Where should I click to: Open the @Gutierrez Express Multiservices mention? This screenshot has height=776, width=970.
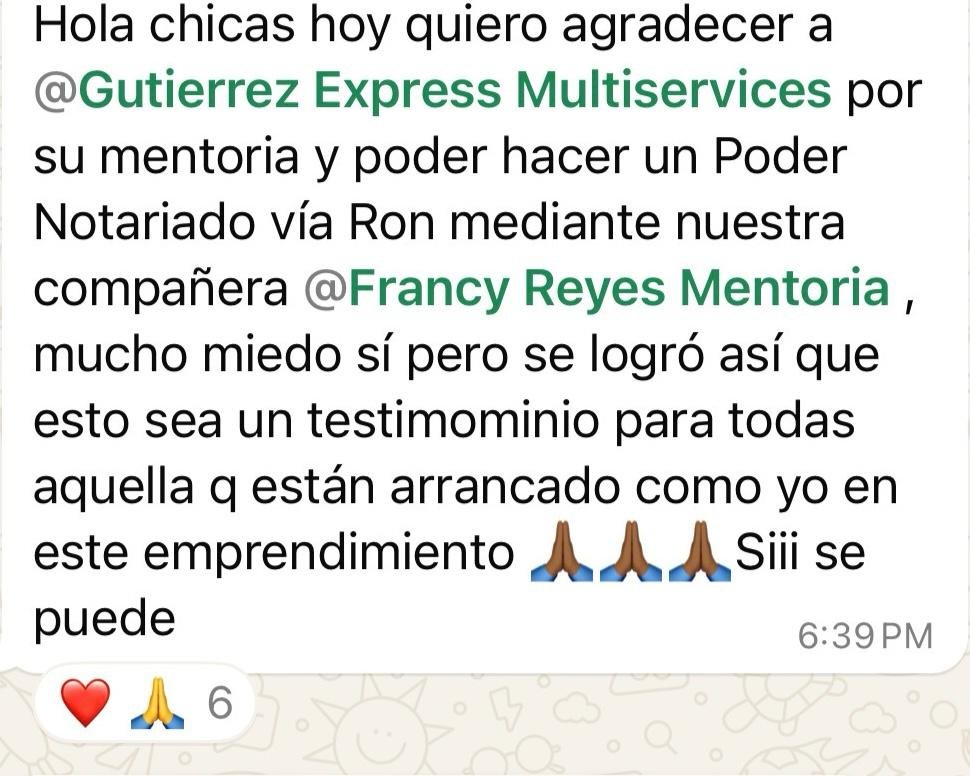point(432,91)
